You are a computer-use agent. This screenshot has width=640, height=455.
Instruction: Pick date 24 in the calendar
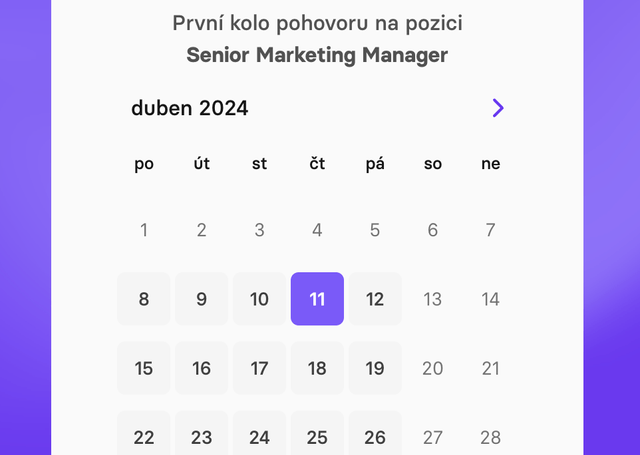coord(259,436)
